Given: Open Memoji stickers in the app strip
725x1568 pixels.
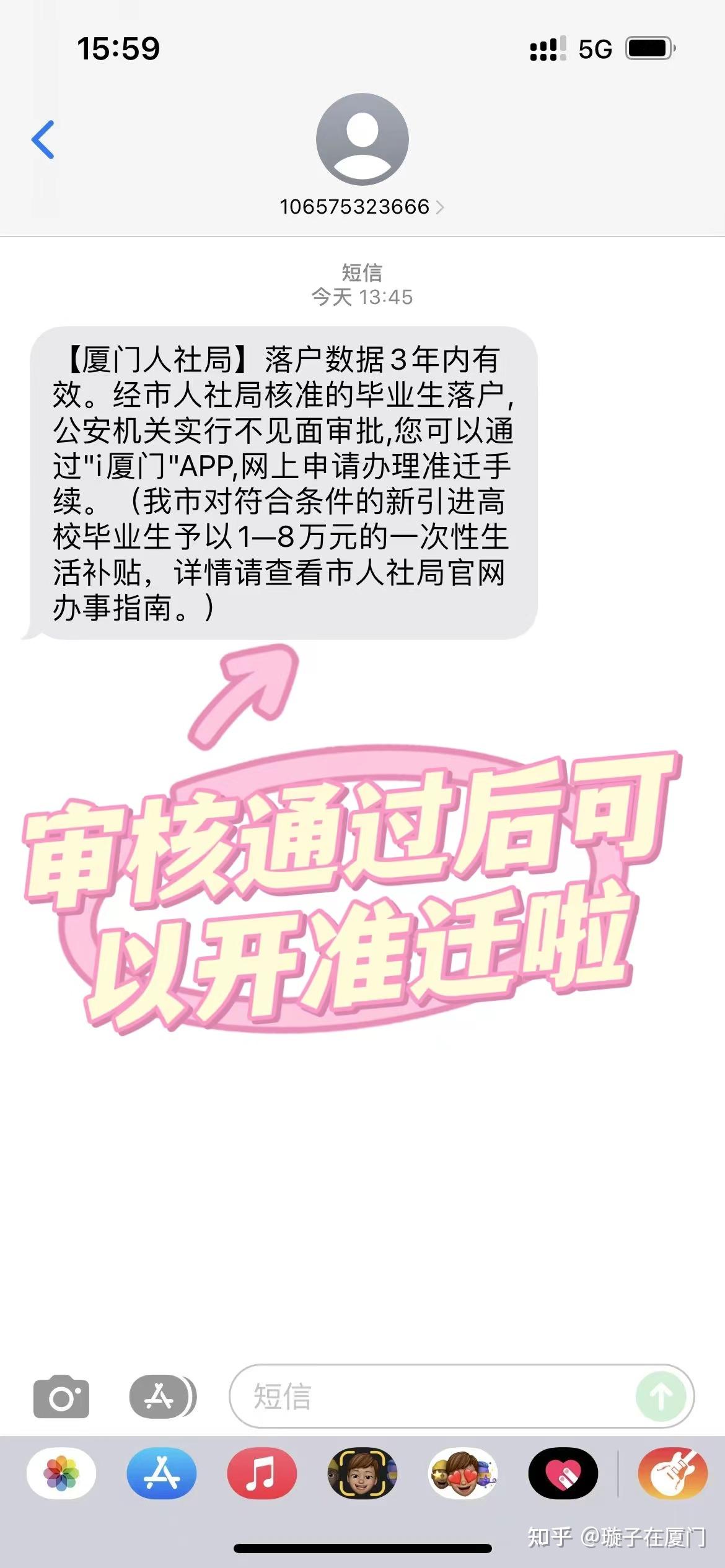Looking at the screenshot, I should tap(463, 1473).
